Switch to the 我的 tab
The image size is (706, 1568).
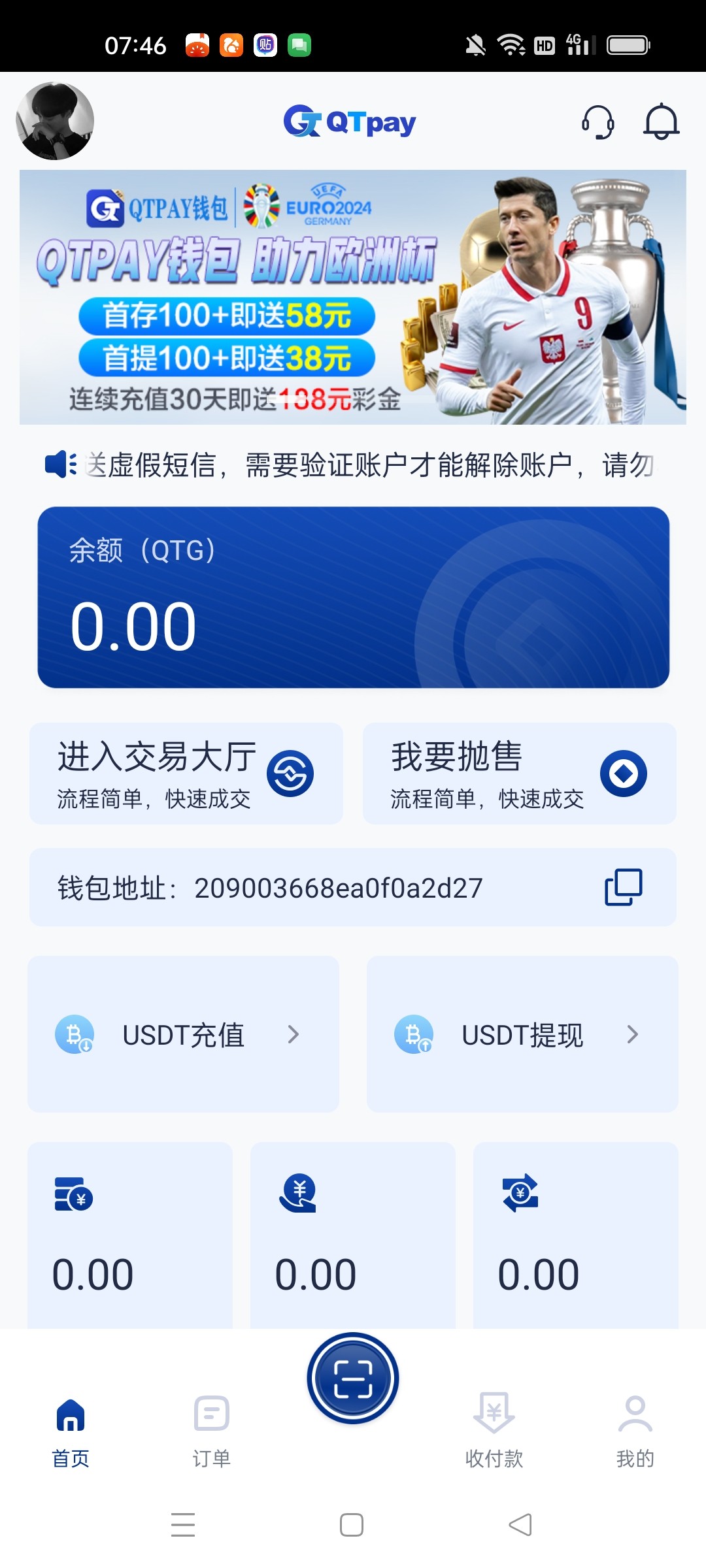(x=636, y=1437)
